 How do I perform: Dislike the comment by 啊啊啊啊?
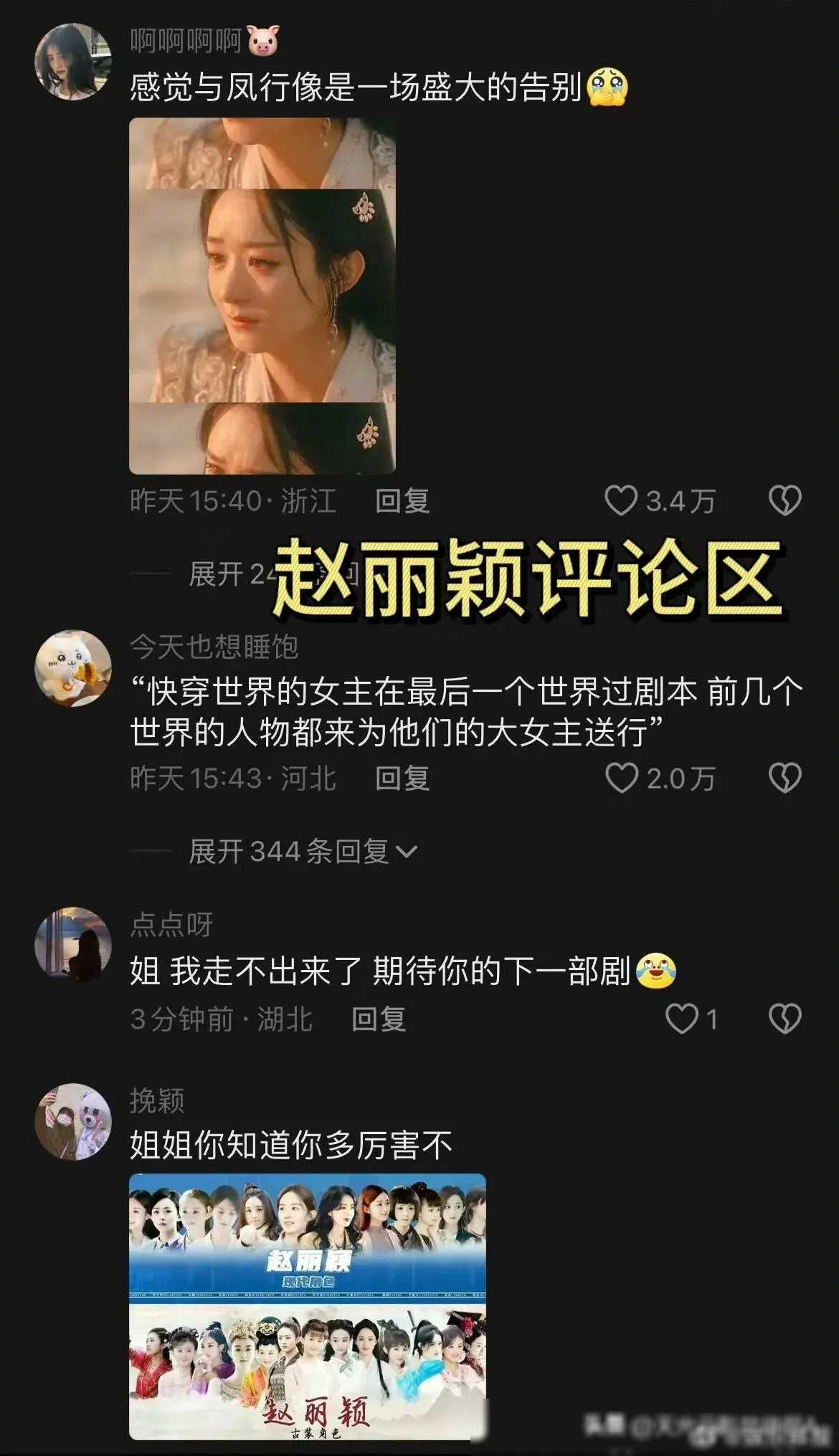[x=785, y=500]
